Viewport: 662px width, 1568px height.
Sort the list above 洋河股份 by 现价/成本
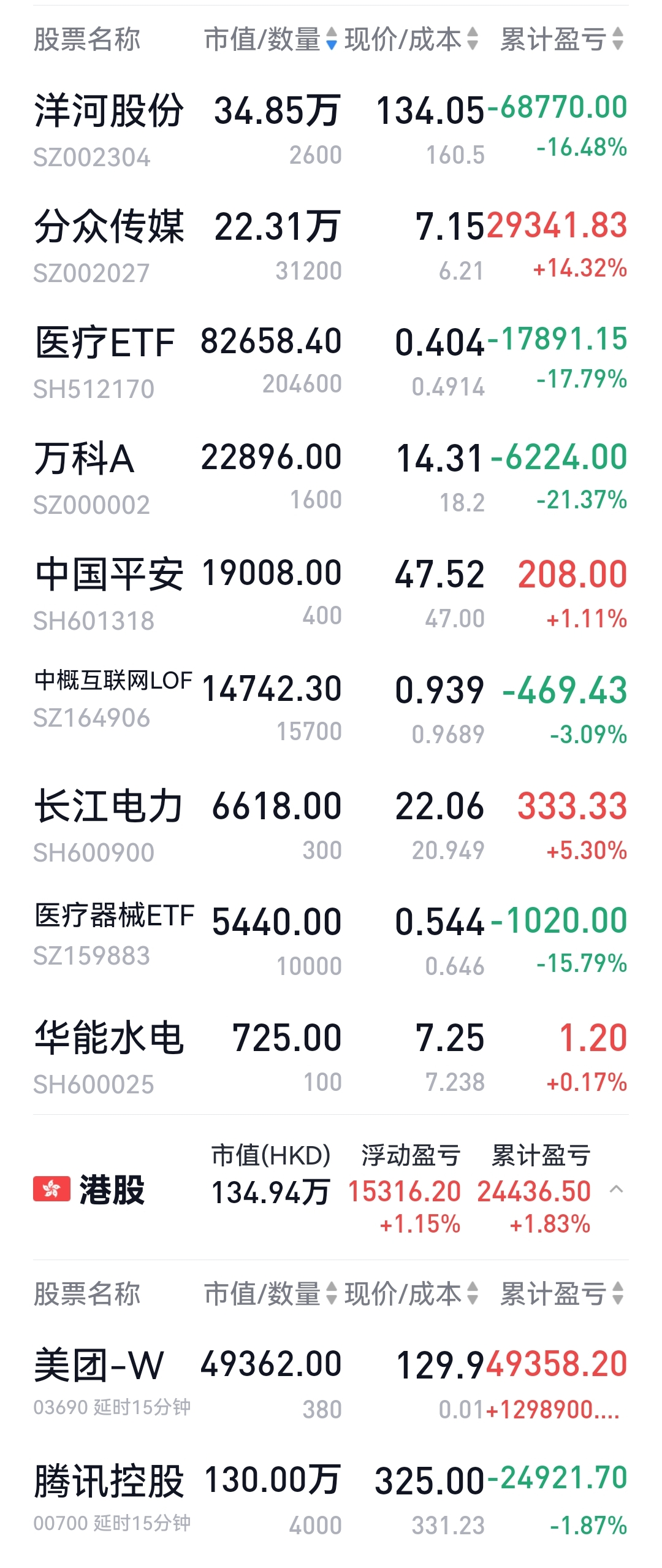tap(411, 39)
